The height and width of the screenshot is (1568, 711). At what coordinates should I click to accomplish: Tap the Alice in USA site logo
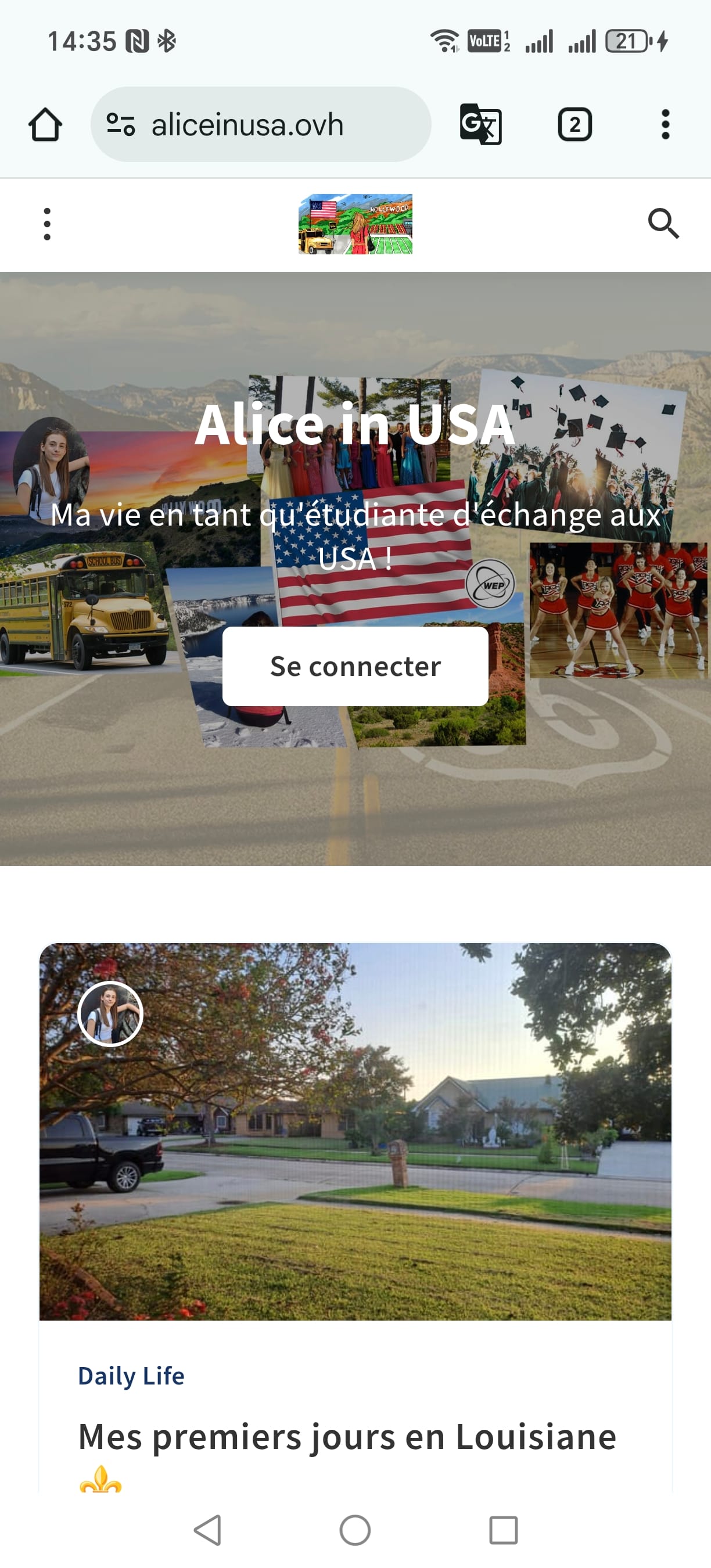[x=355, y=224]
